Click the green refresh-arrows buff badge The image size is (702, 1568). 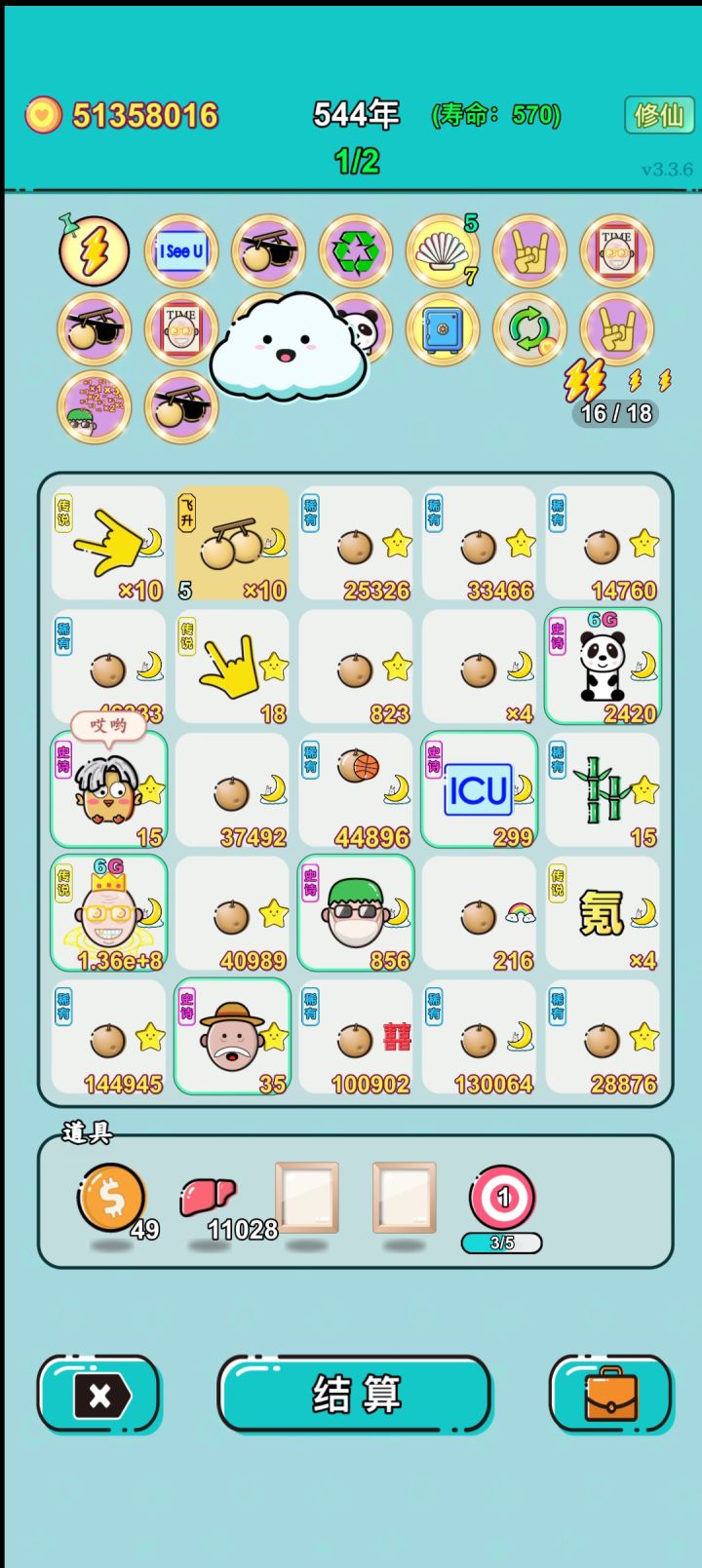(531, 329)
